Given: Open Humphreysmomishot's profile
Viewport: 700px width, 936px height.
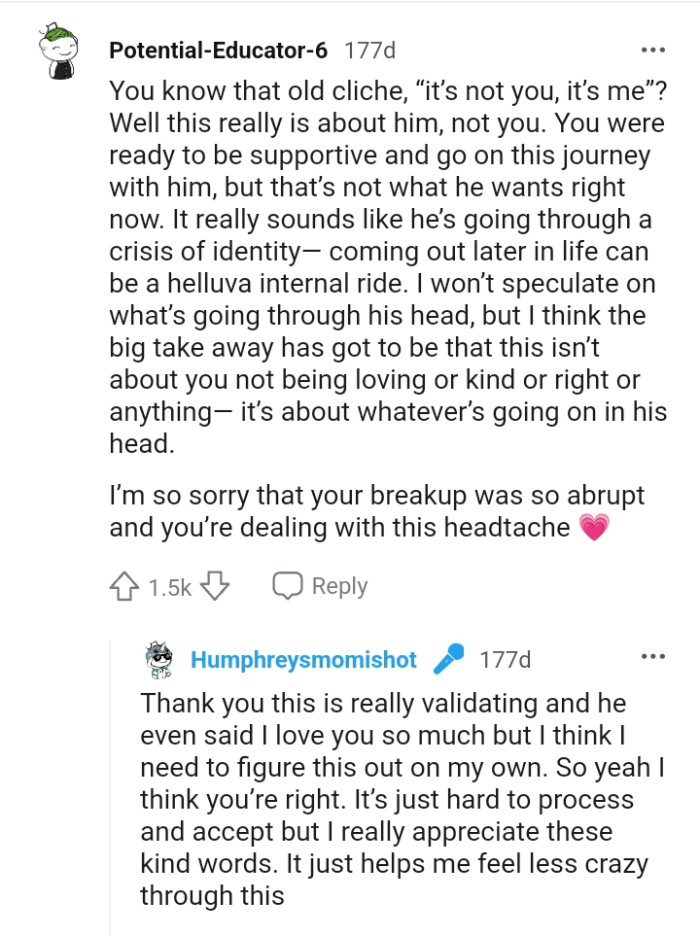Looking at the screenshot, I should click(x=303, y=660).
